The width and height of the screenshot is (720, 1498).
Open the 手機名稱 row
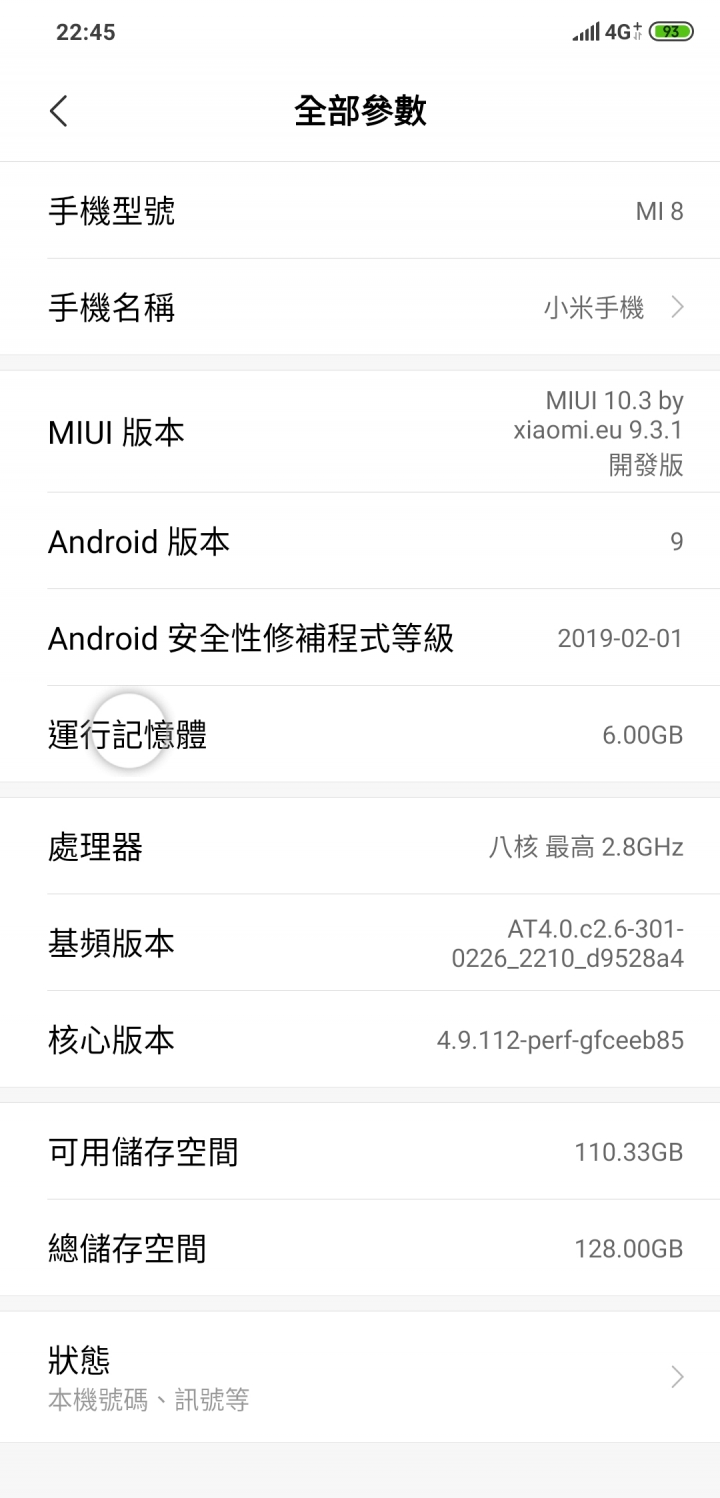(360, 307)
